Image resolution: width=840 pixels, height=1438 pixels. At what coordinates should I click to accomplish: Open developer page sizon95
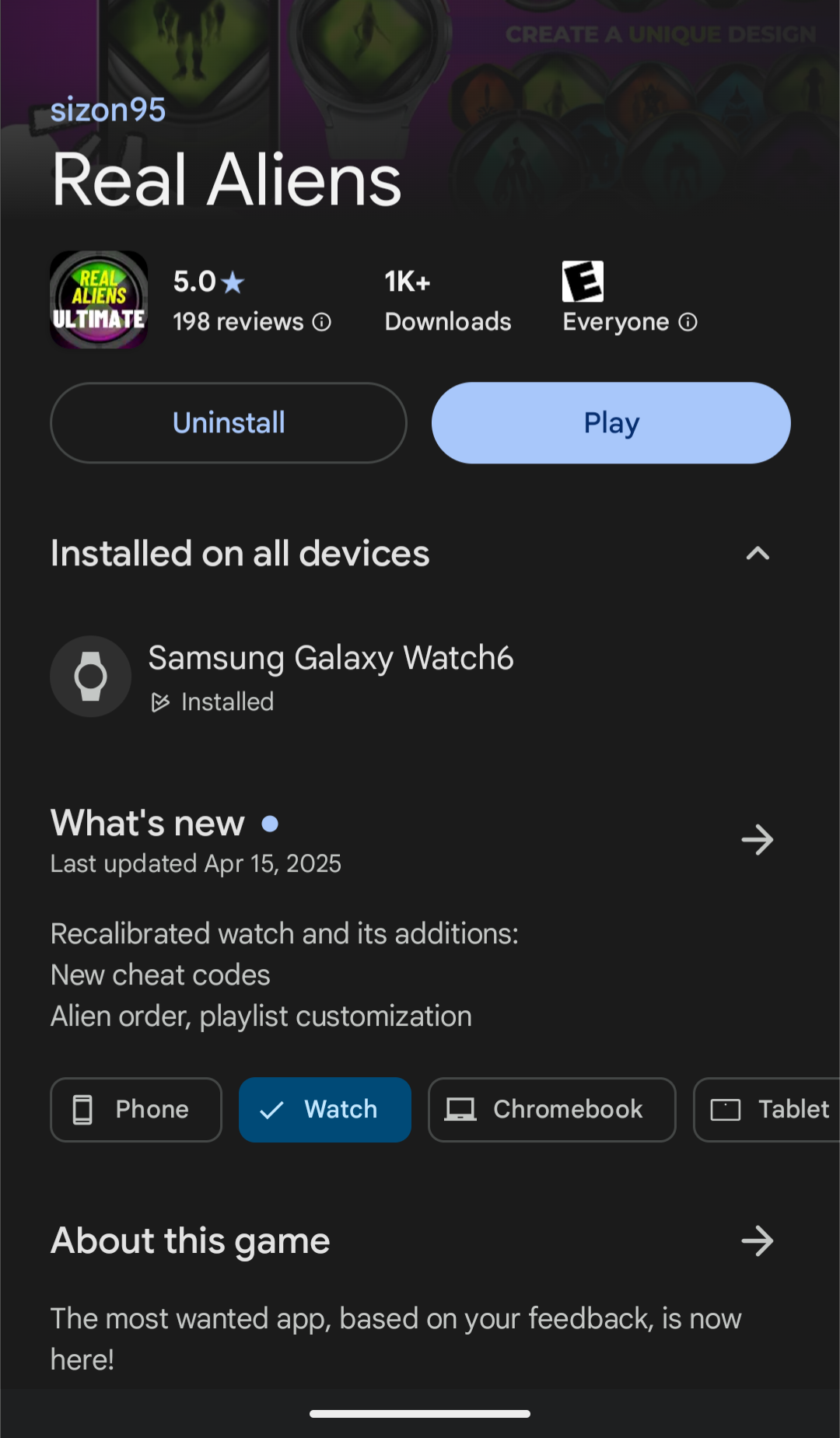tap(108, 110)
